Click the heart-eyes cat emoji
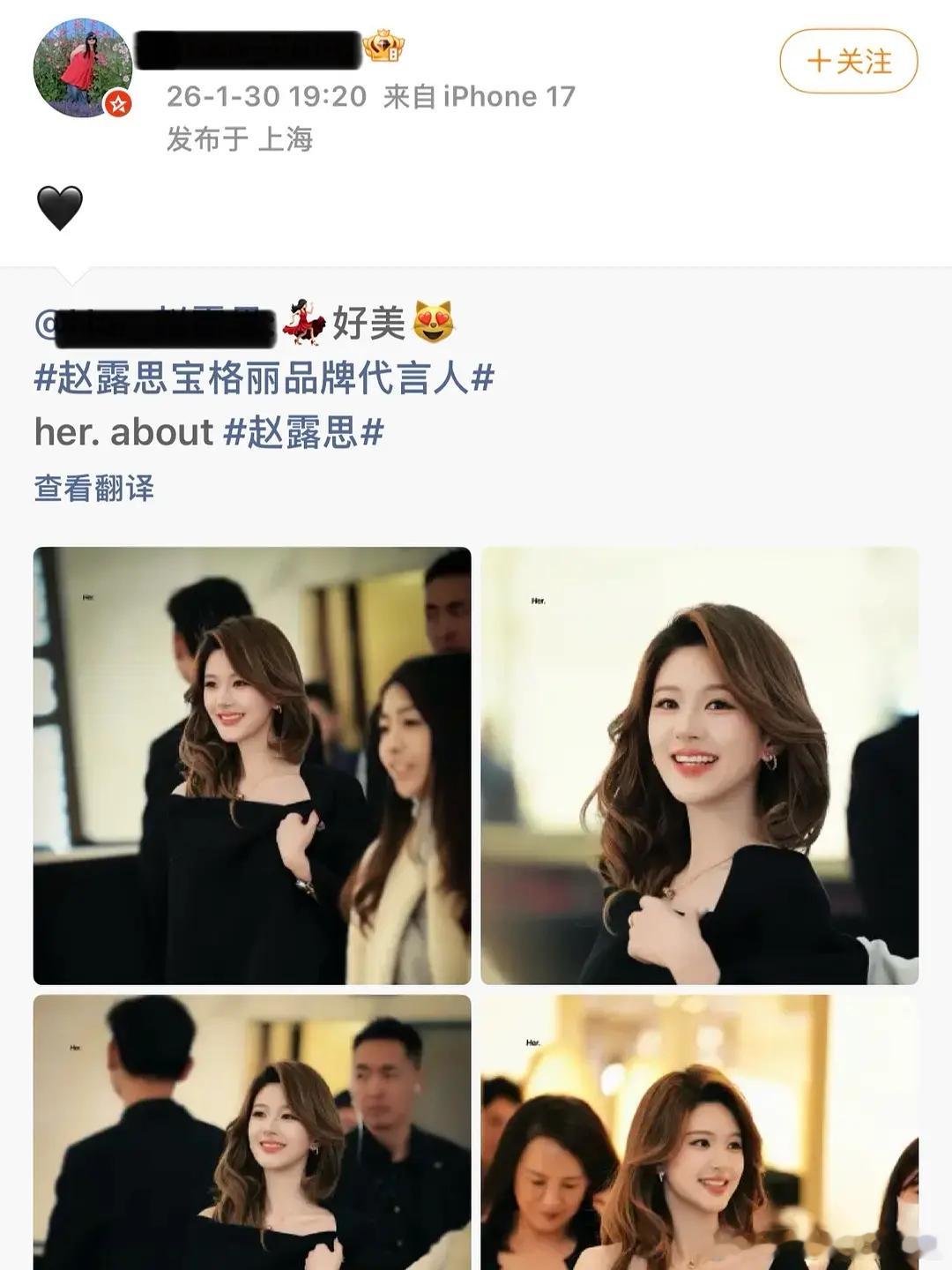Screen dimensions: 952x1270 coord(433,323)
